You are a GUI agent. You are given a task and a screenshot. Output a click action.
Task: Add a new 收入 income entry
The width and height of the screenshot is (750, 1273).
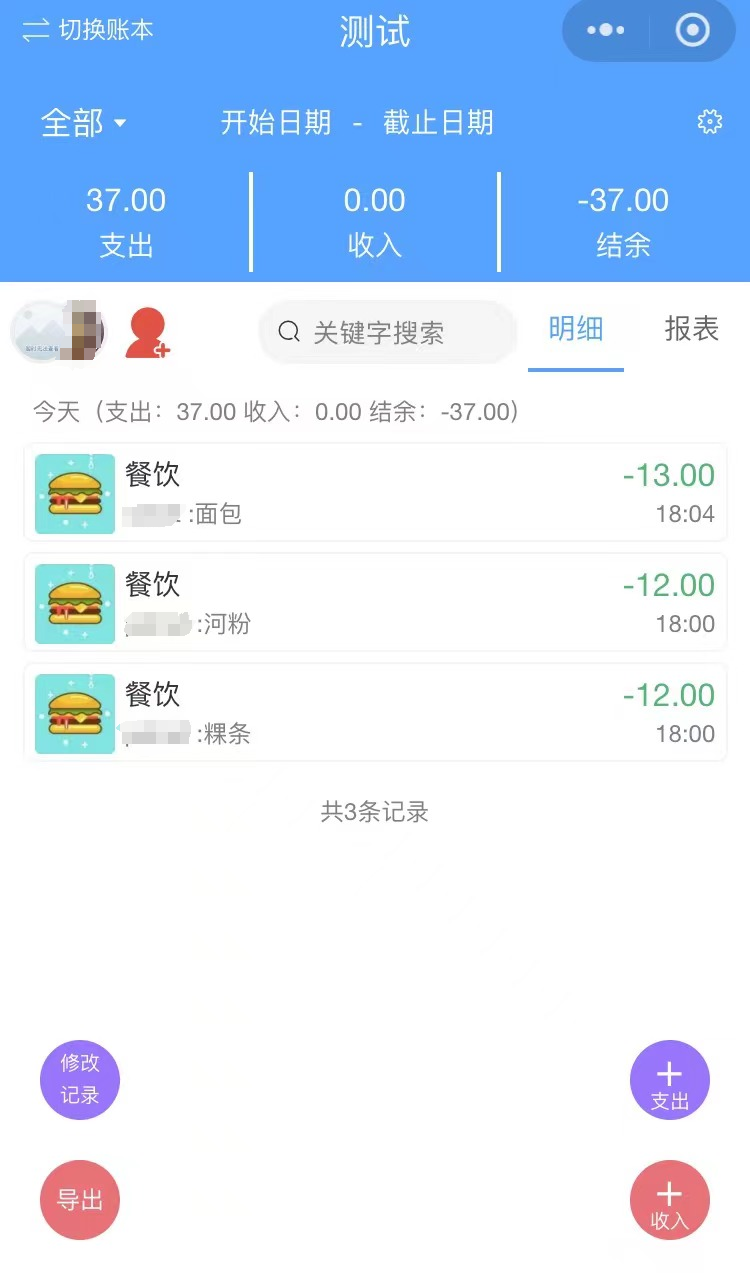pos(669,1201)
